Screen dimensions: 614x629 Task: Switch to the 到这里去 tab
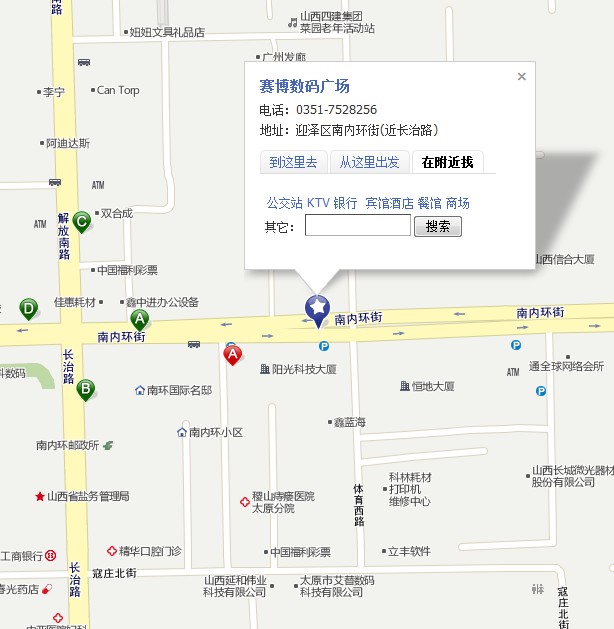click(293, 162)
